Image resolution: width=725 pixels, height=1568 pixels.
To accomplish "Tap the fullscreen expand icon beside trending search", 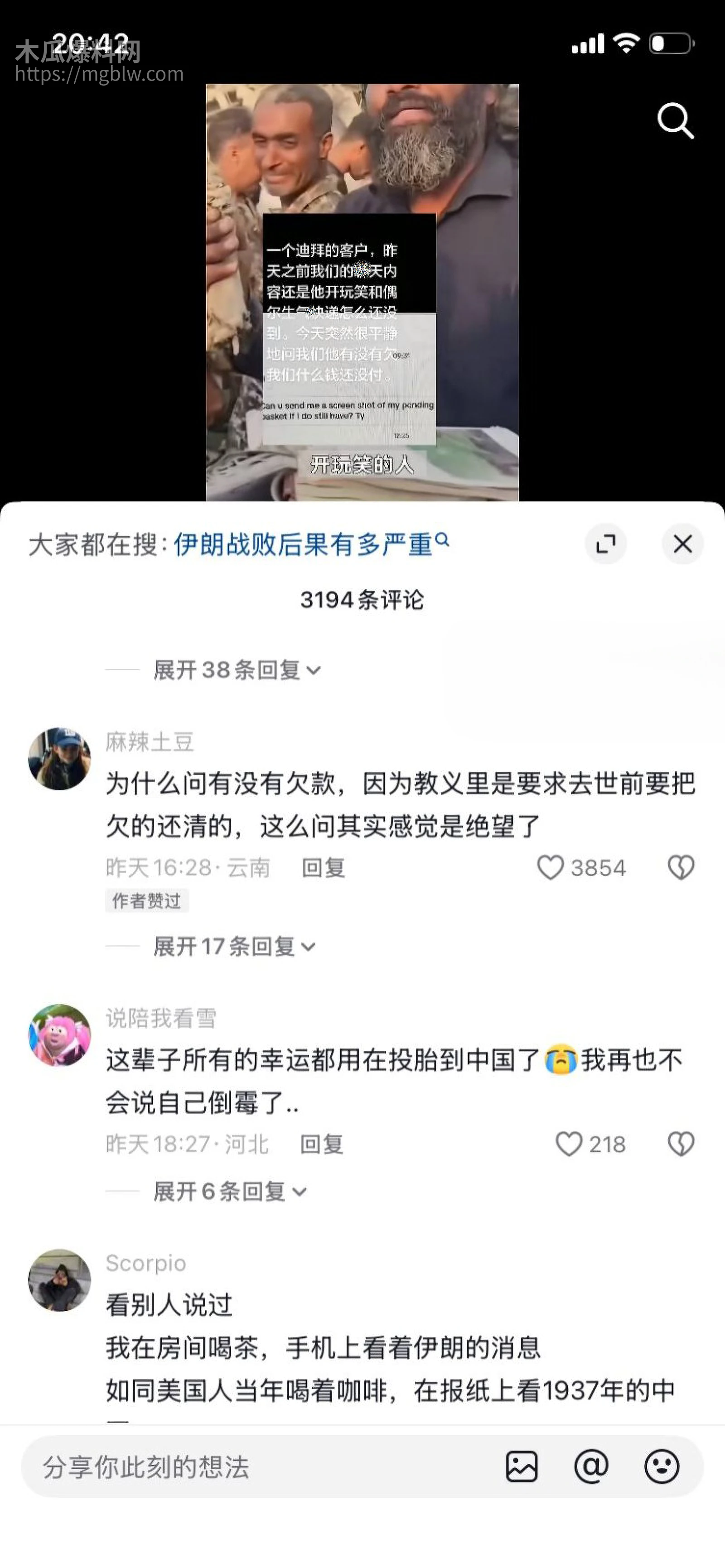I will point(606,544).
